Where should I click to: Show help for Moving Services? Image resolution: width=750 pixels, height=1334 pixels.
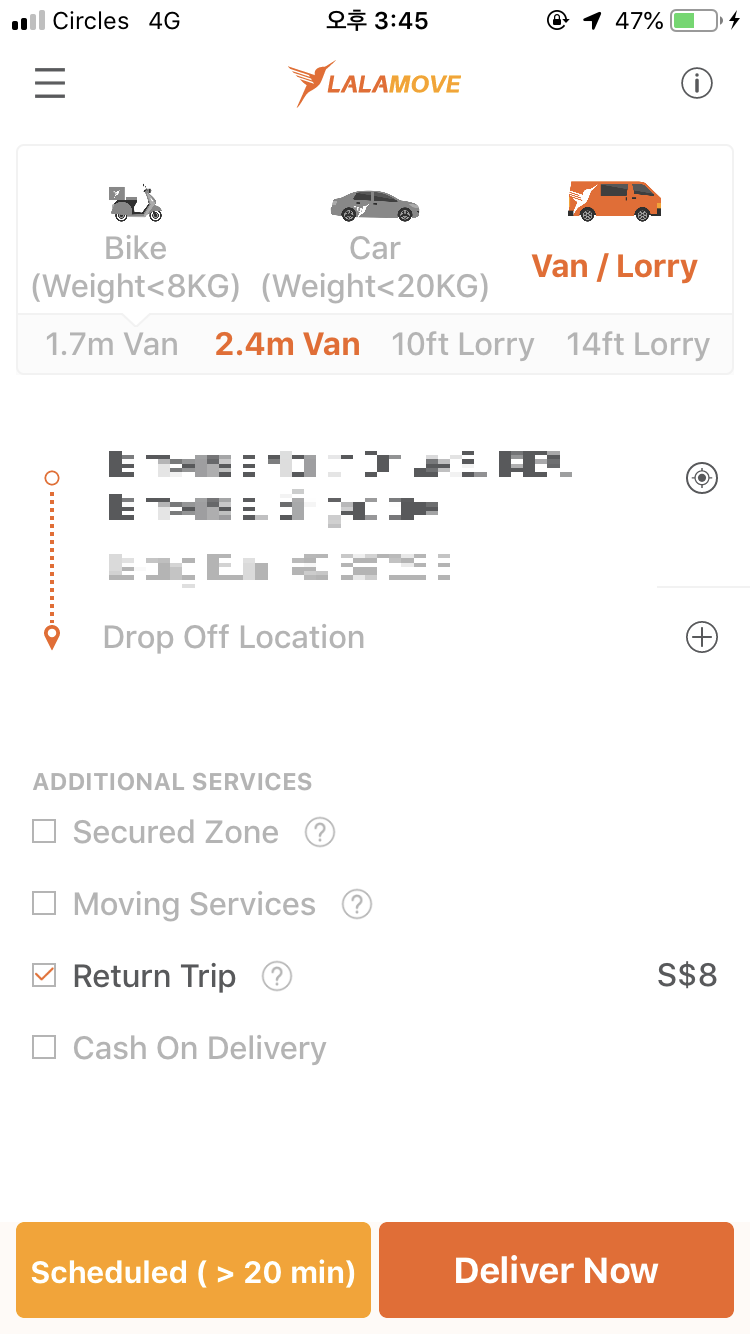(357, 904)
